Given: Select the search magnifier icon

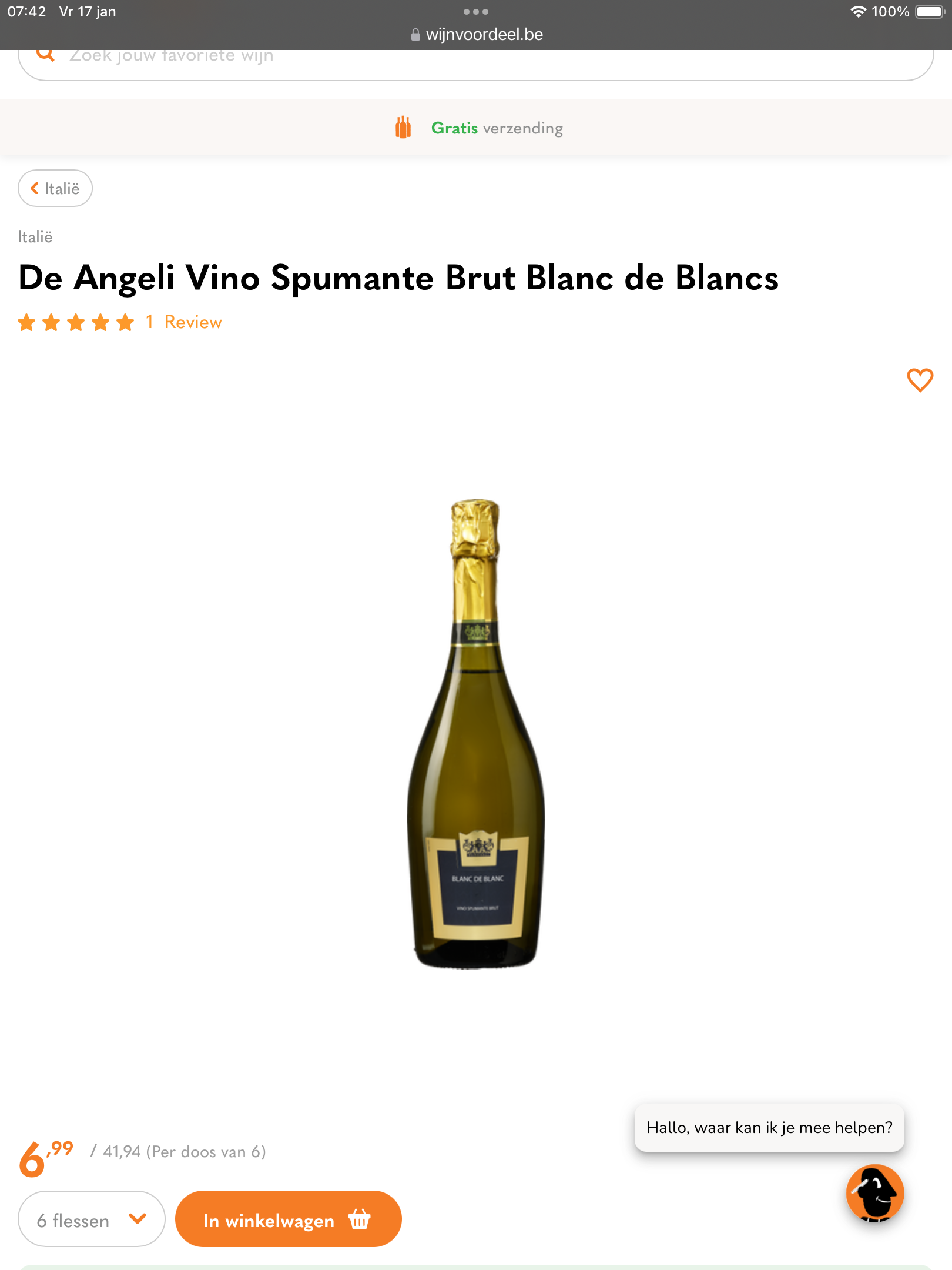Looking at the screenshot, I should pos(45,53).
